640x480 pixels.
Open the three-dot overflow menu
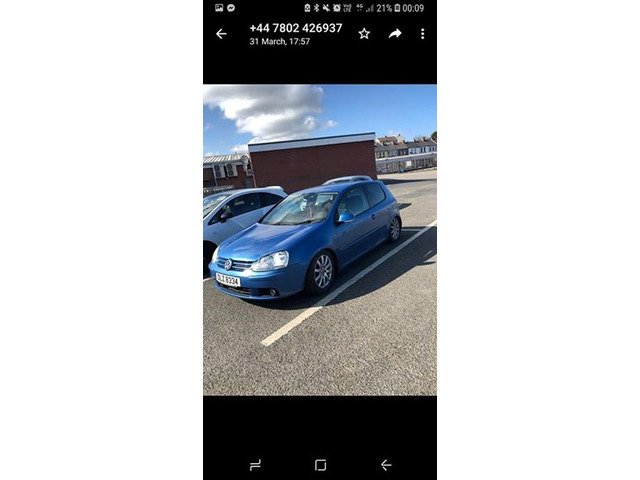(x=422, y=34)
